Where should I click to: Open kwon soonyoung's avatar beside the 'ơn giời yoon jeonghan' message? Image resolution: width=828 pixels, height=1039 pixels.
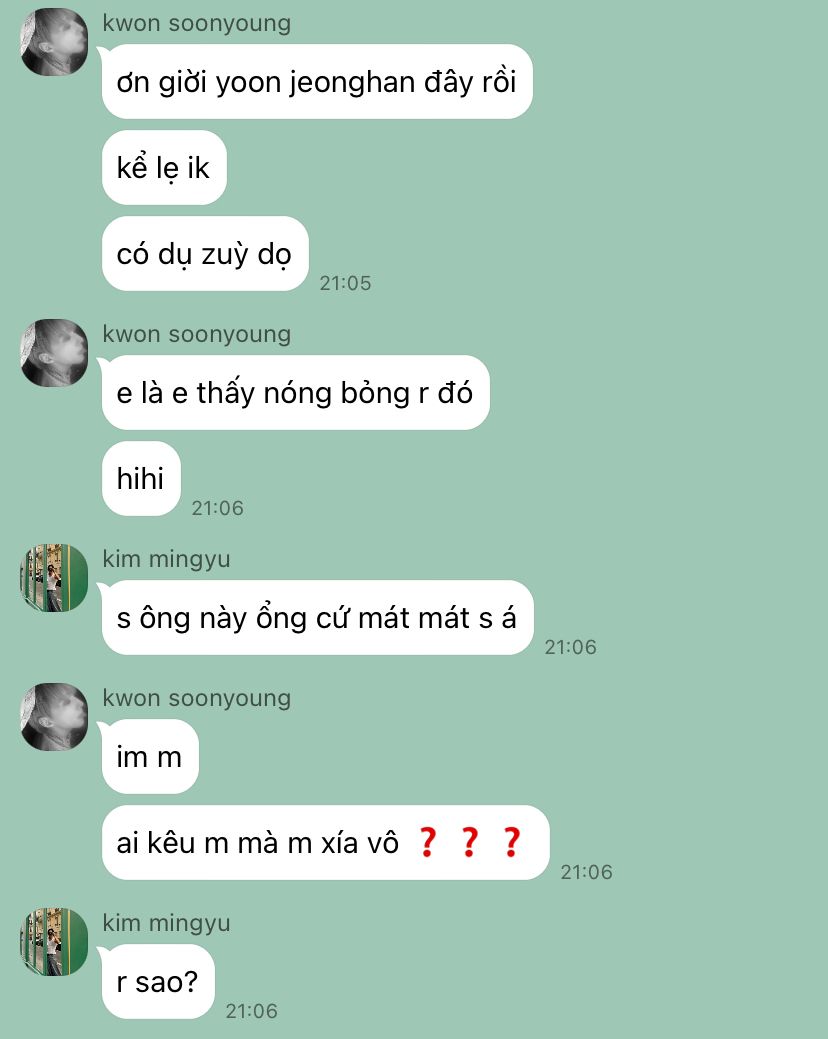pyautogui.click(x=54, y=42)
